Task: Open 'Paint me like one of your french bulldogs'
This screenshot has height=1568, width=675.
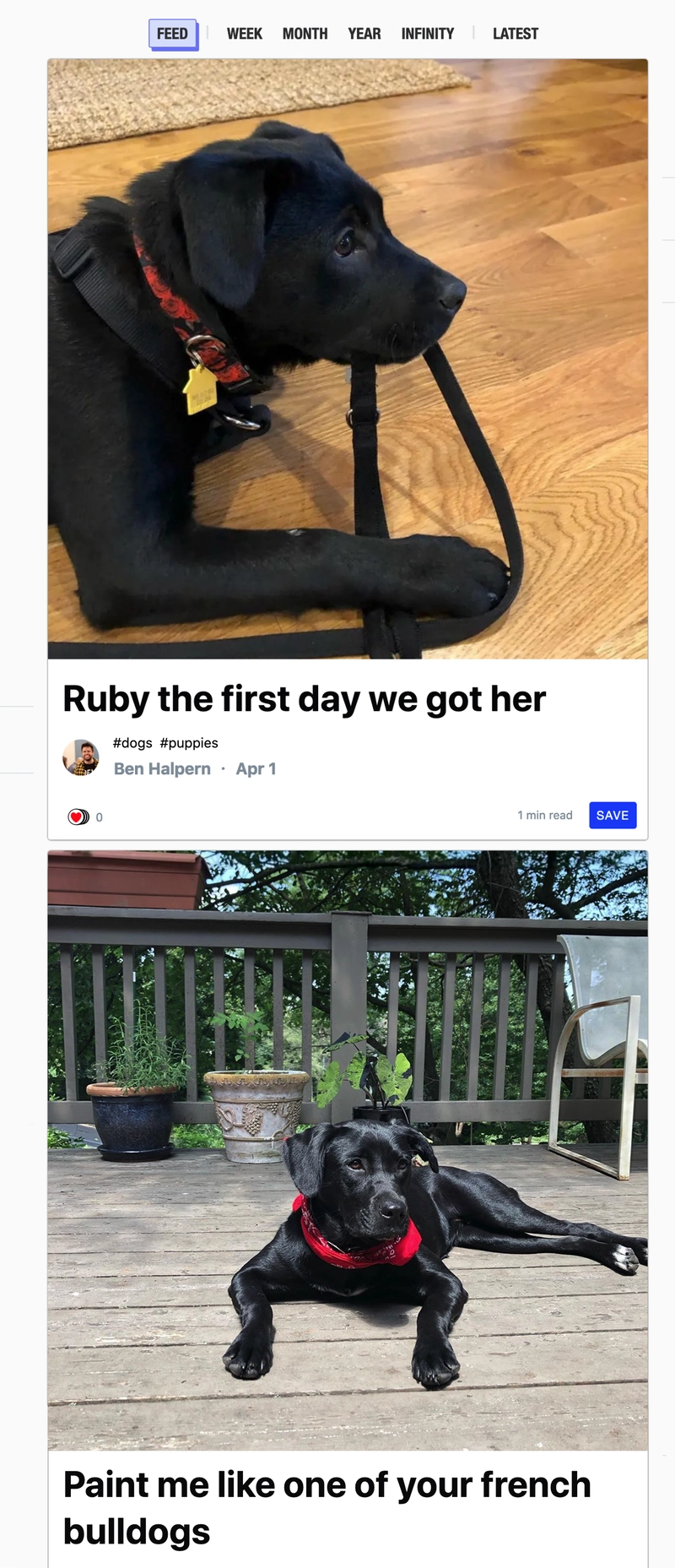Action: (x=327, y=1507)
